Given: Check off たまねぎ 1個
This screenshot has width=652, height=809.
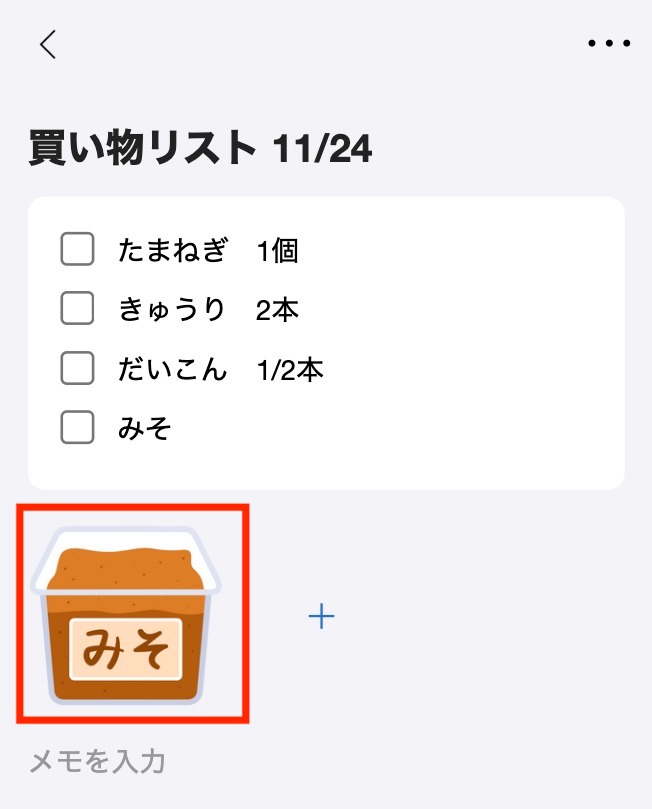Looking at the screenshot, I should pyautogui.click(x=77, y=250).
